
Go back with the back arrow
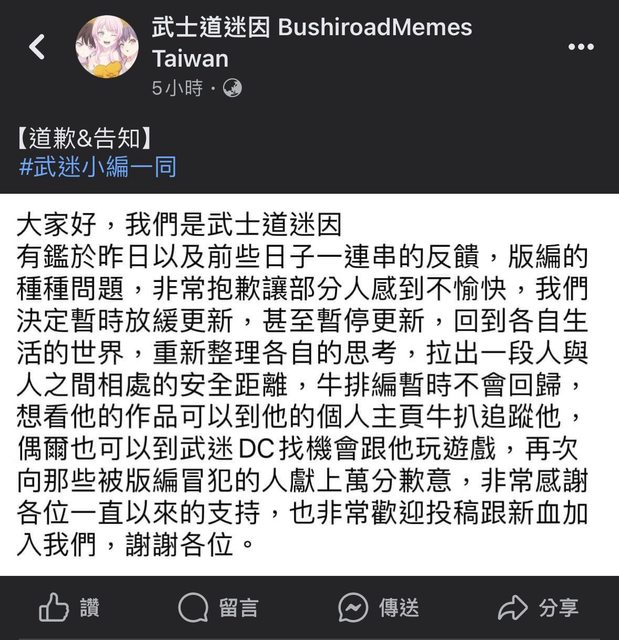click(x=38, y=46)
